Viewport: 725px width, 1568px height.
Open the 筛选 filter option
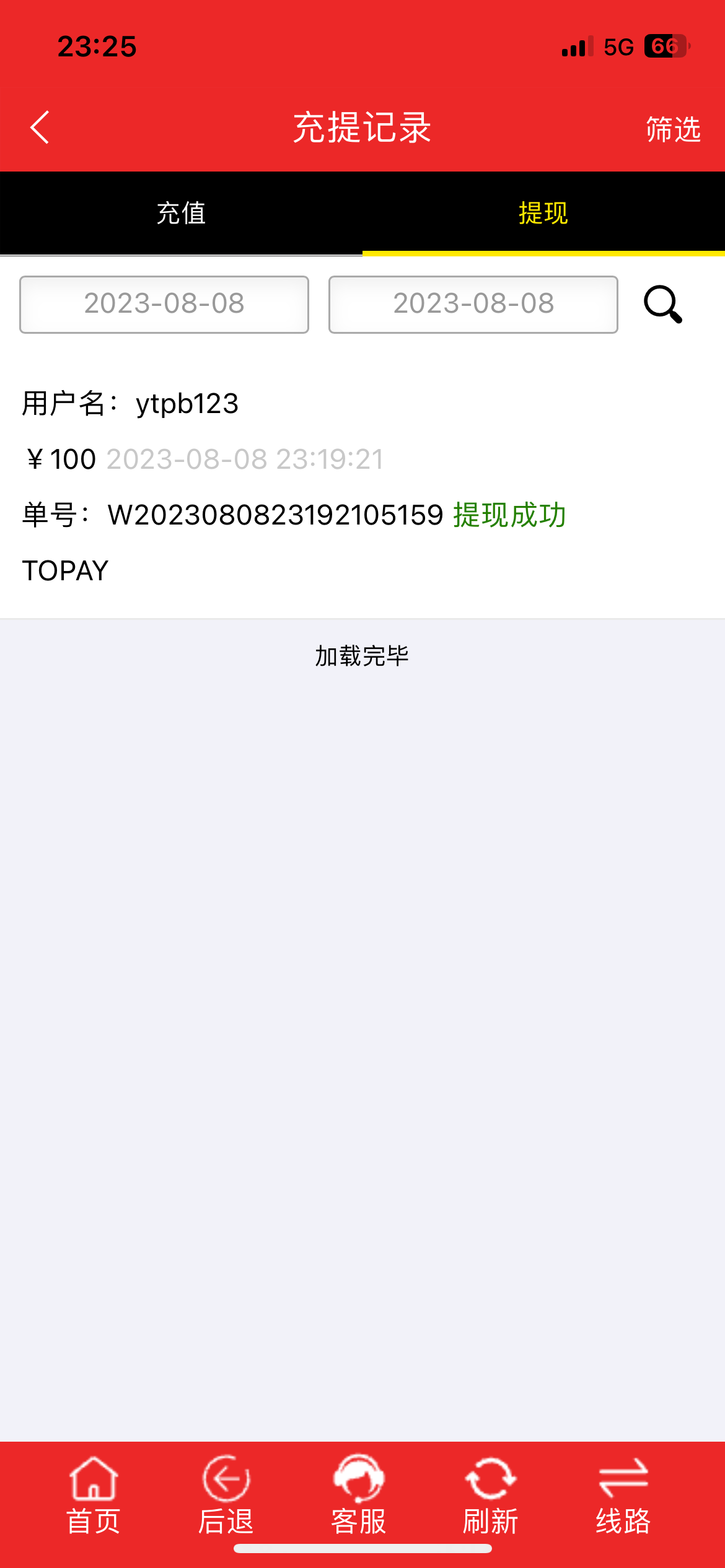tap(673, 129)
